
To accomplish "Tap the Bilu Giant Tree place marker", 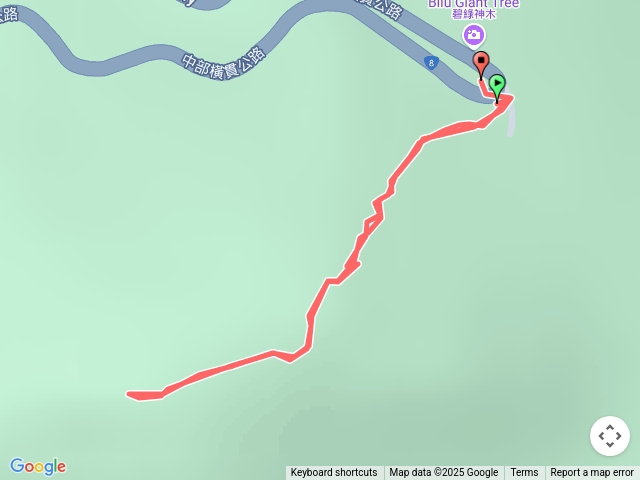I will point(473,36).
